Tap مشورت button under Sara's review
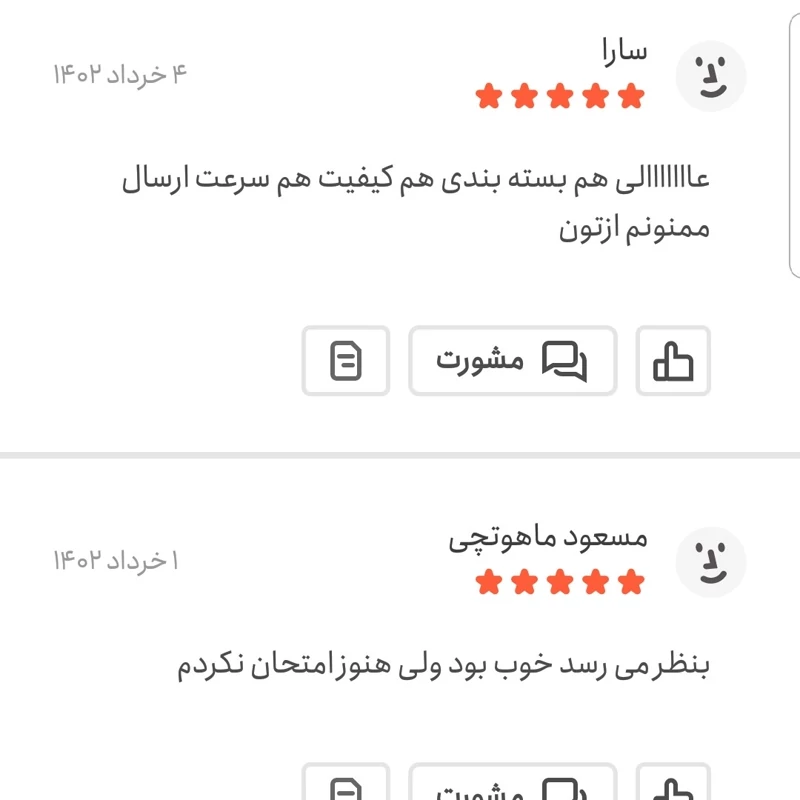Image resolution: width=800 pixels, height=800 pixels. [512, 360]
